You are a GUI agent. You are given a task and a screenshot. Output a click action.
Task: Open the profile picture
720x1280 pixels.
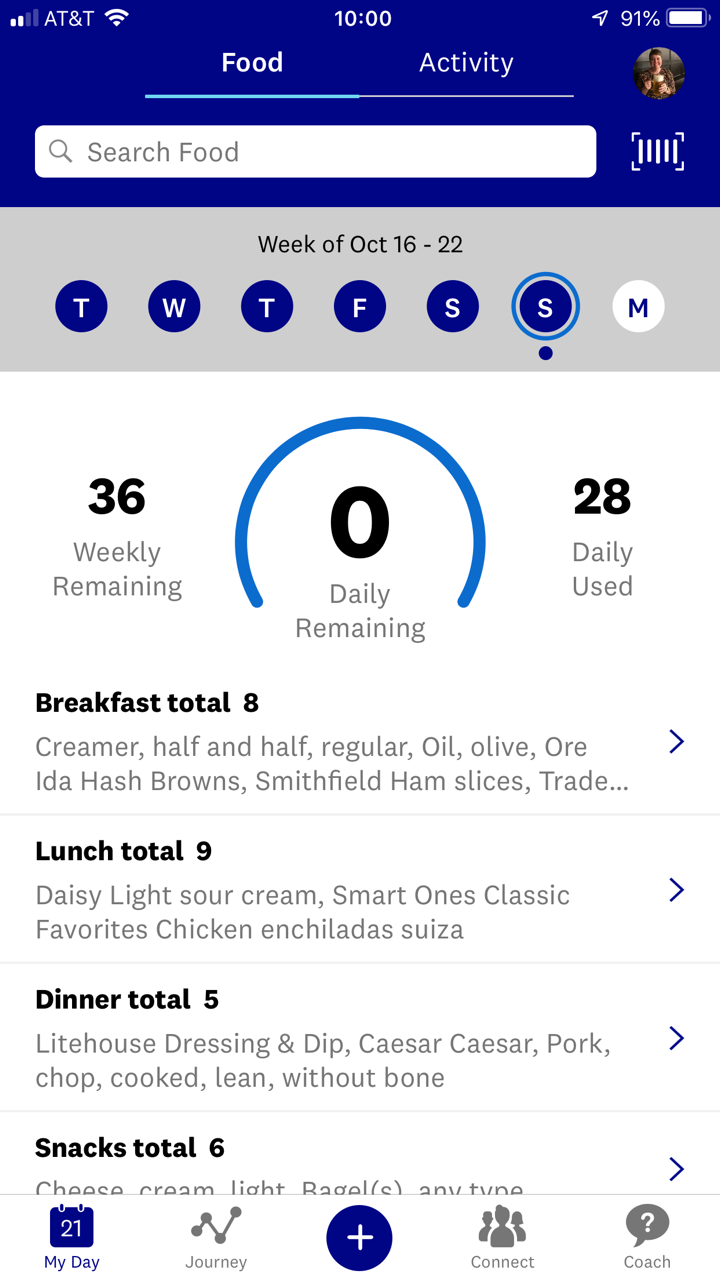[659, 73]
